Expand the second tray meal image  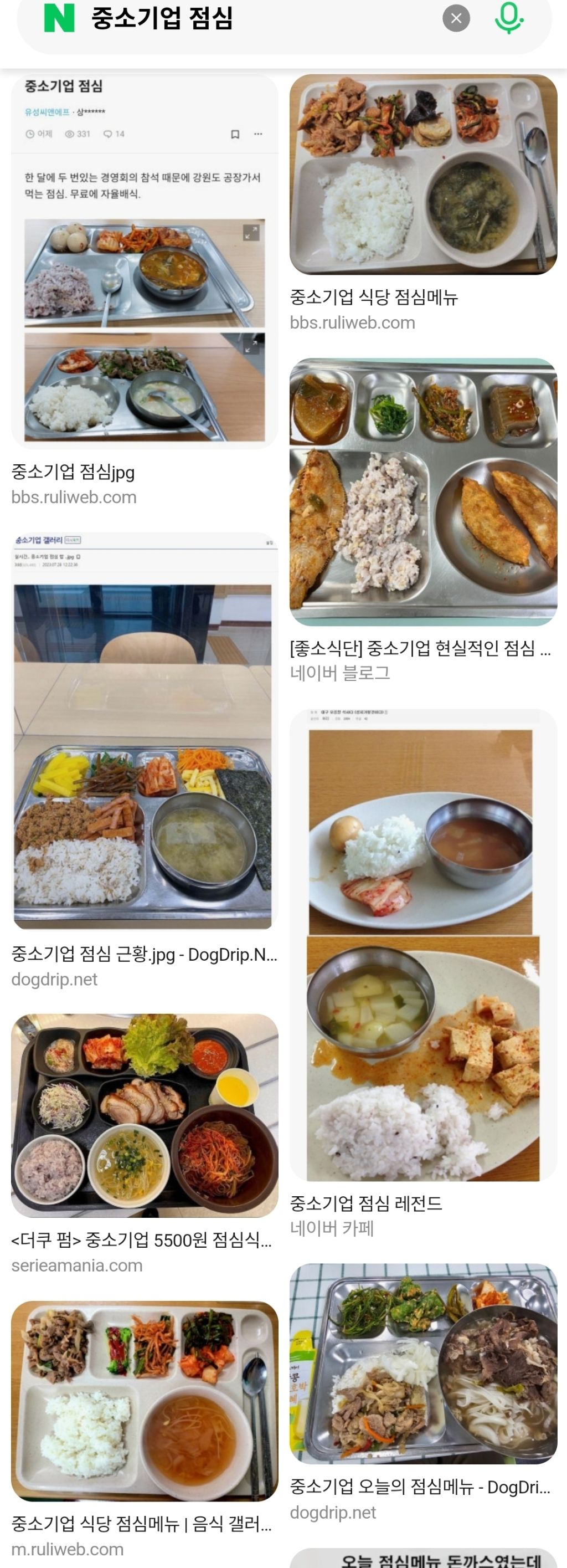pos(250,348)
